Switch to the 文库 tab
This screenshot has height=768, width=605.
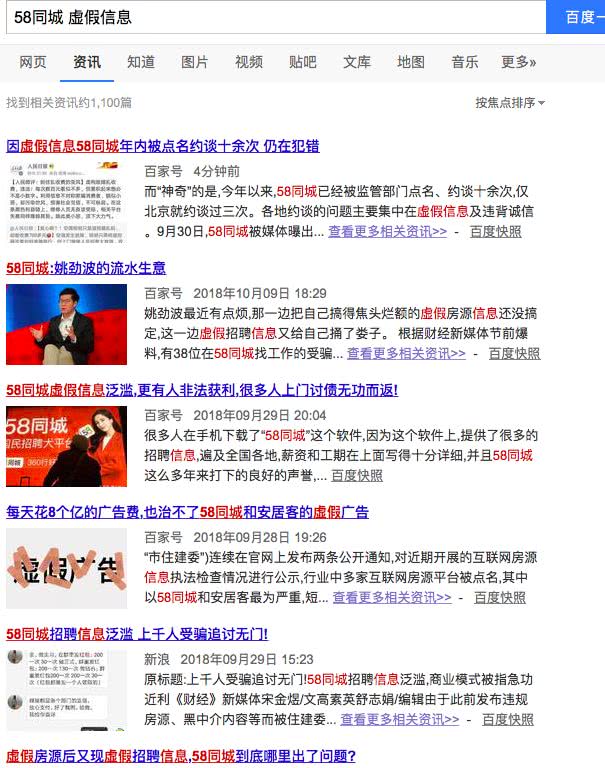357,62
